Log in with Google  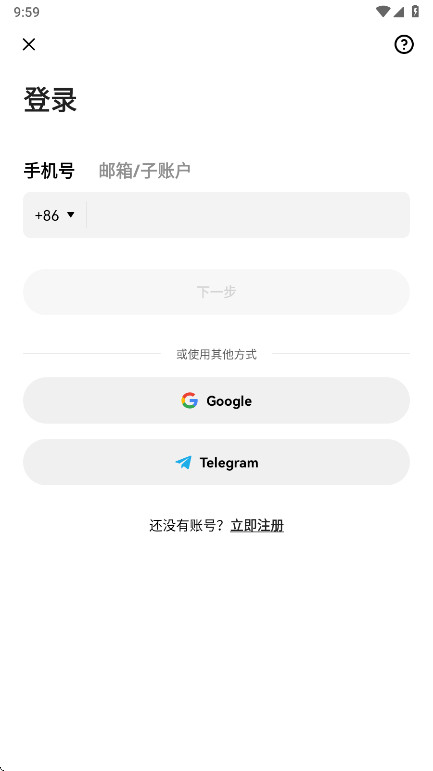[x=216, y=400]
